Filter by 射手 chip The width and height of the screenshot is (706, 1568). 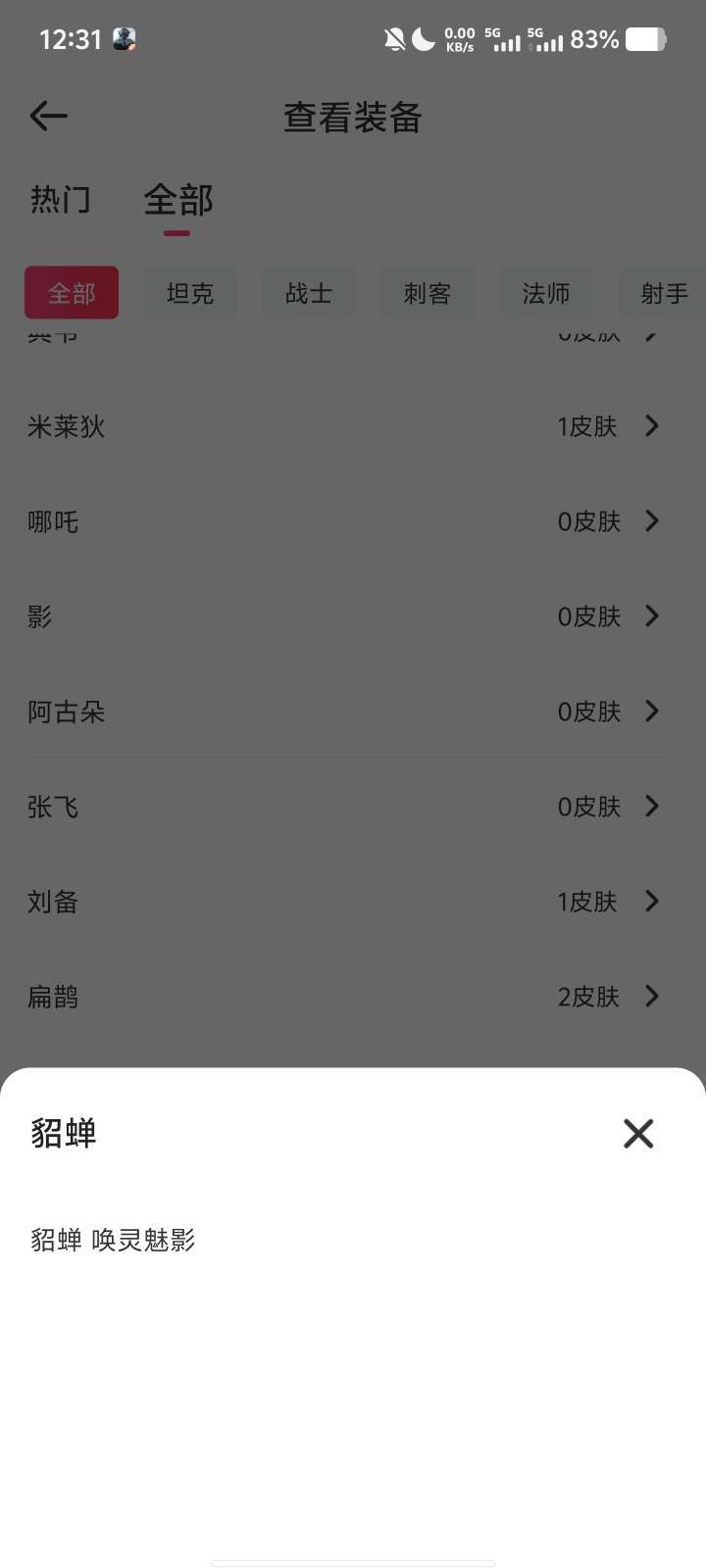click(663, 293)
